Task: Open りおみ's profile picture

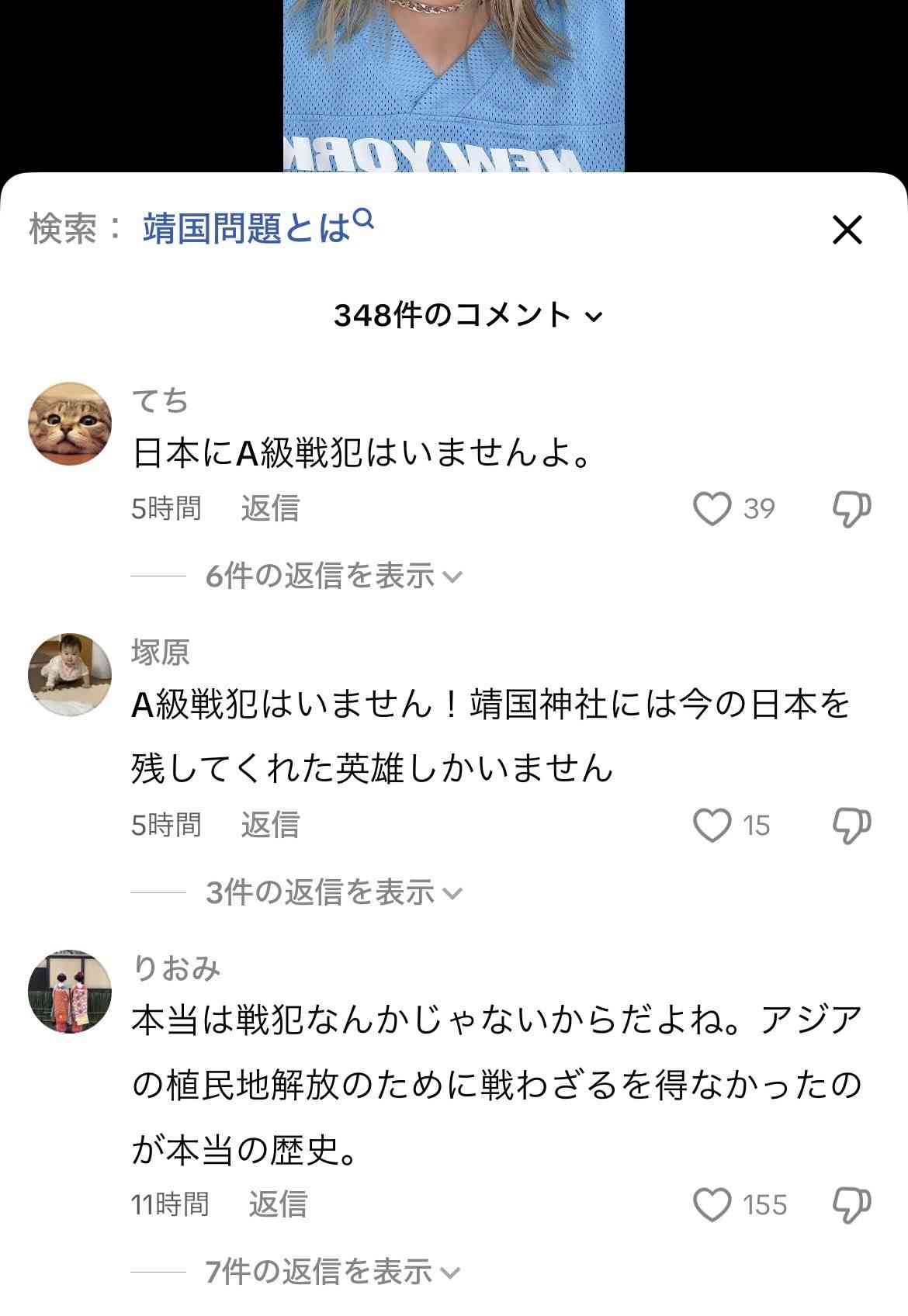Action: point(70,992)
